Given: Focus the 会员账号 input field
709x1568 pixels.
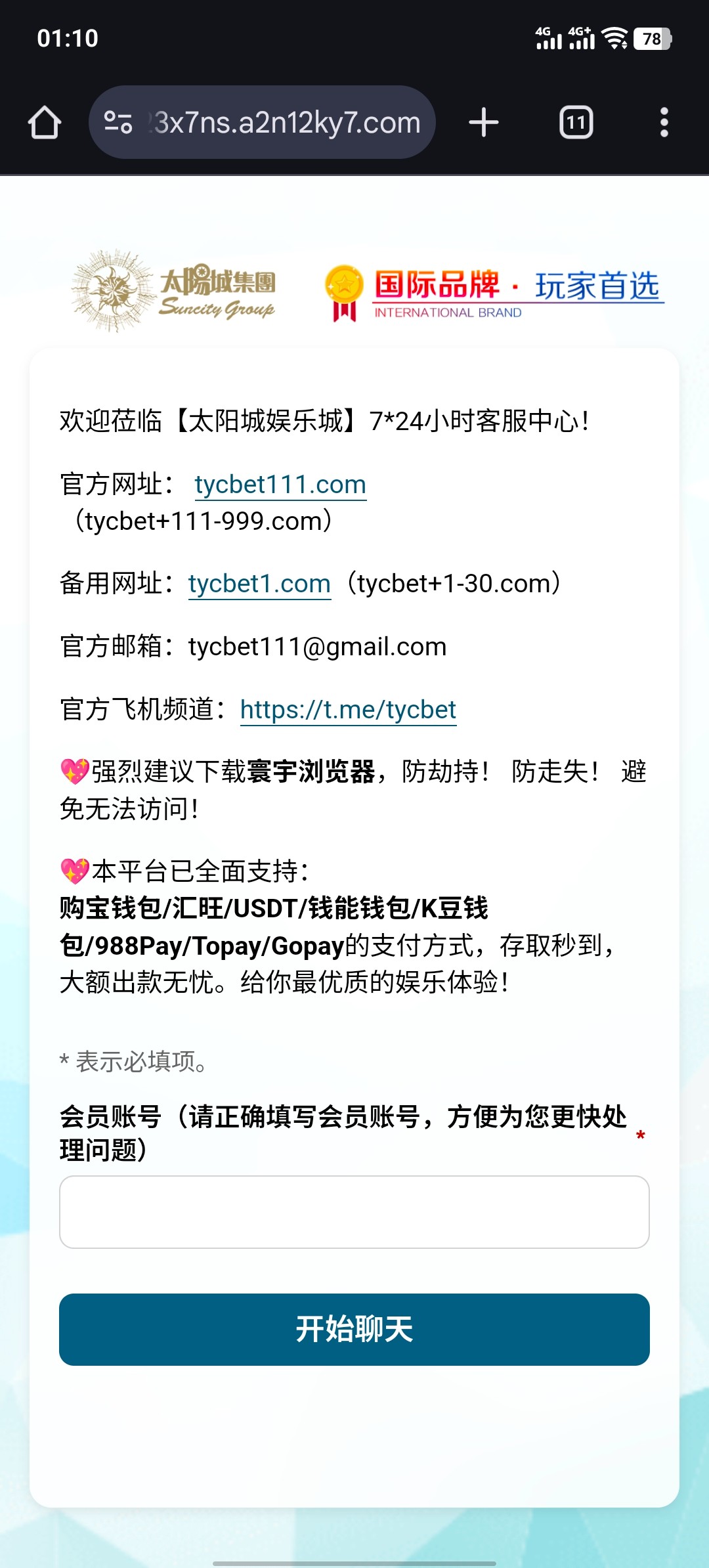Looking at the screenshot, I should [354, 1212].
